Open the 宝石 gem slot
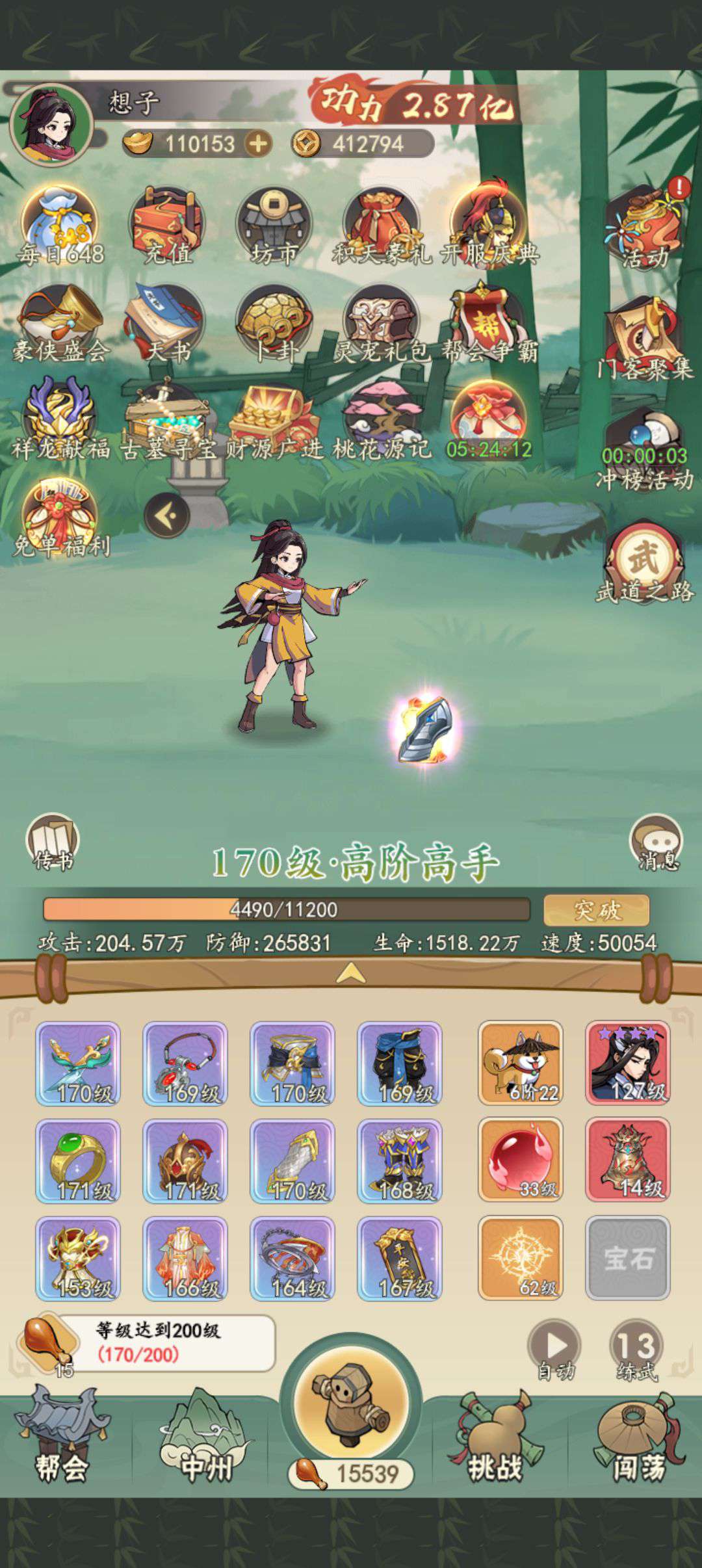Screen dimensions: 702x1568 (x=628, y=1259)
